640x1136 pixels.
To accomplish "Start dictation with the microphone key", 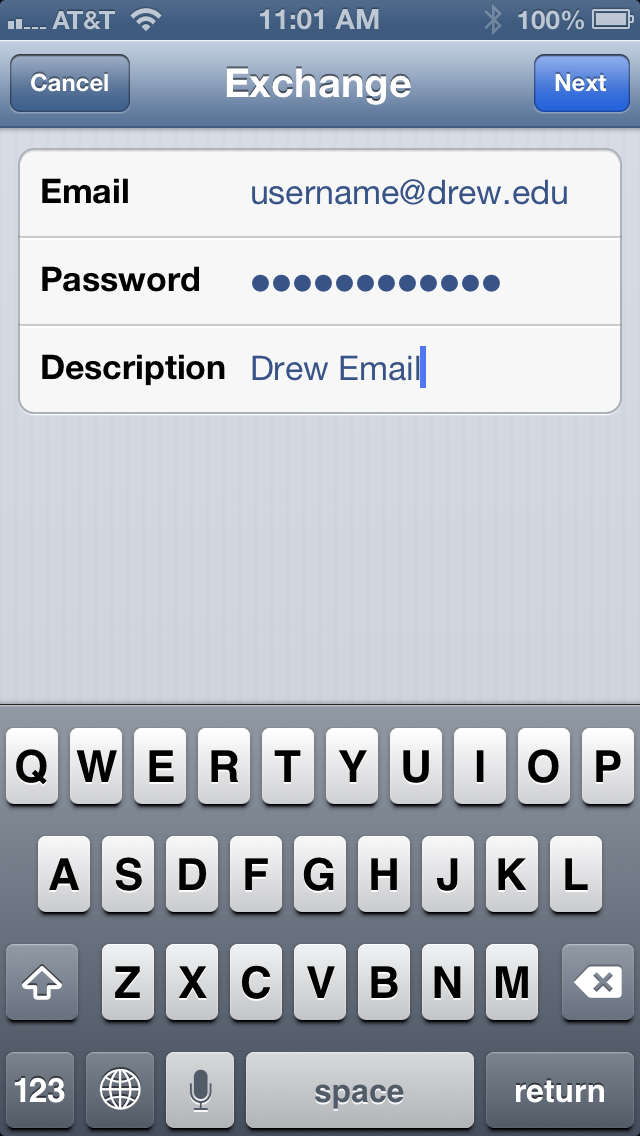I will click(200, 1090).
